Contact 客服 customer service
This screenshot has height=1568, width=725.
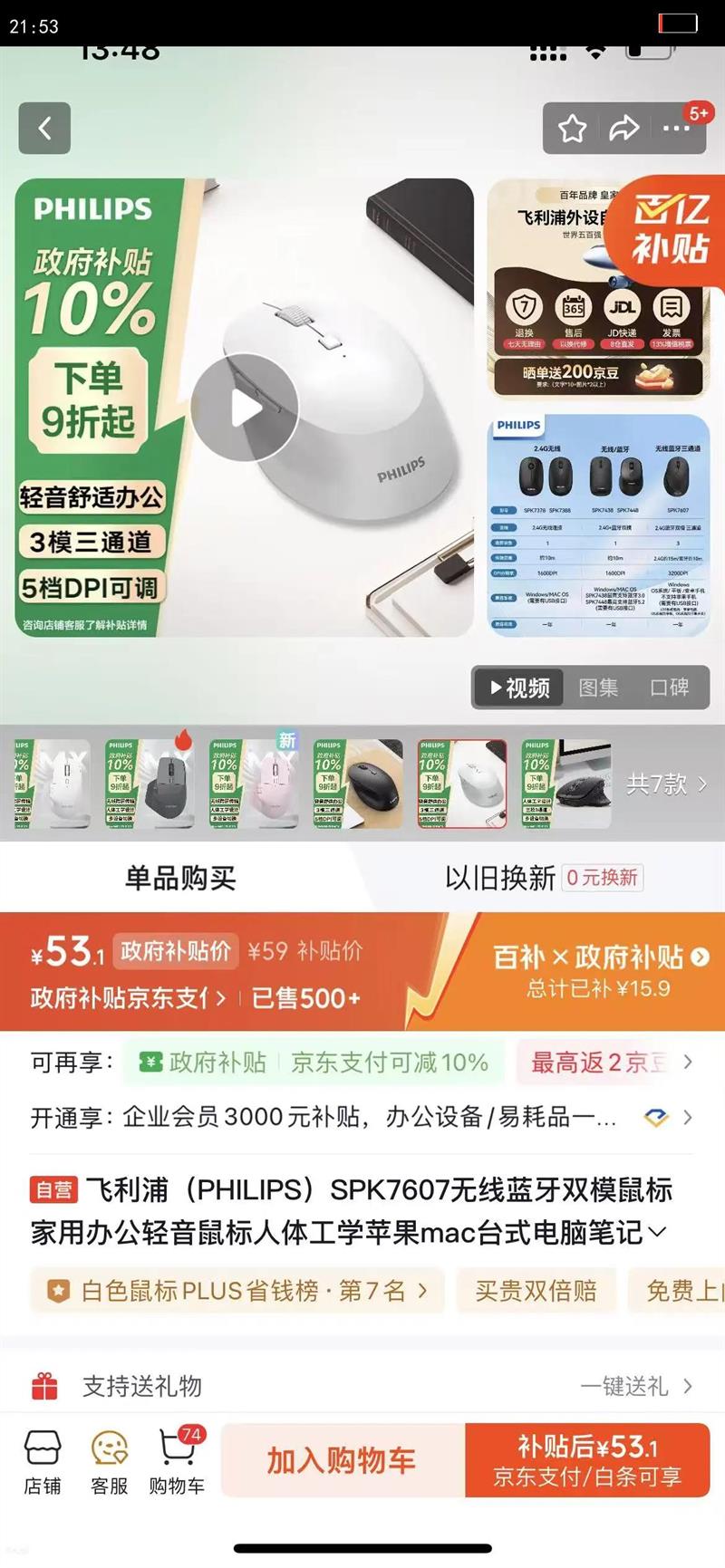click(x=110, y=1461)
